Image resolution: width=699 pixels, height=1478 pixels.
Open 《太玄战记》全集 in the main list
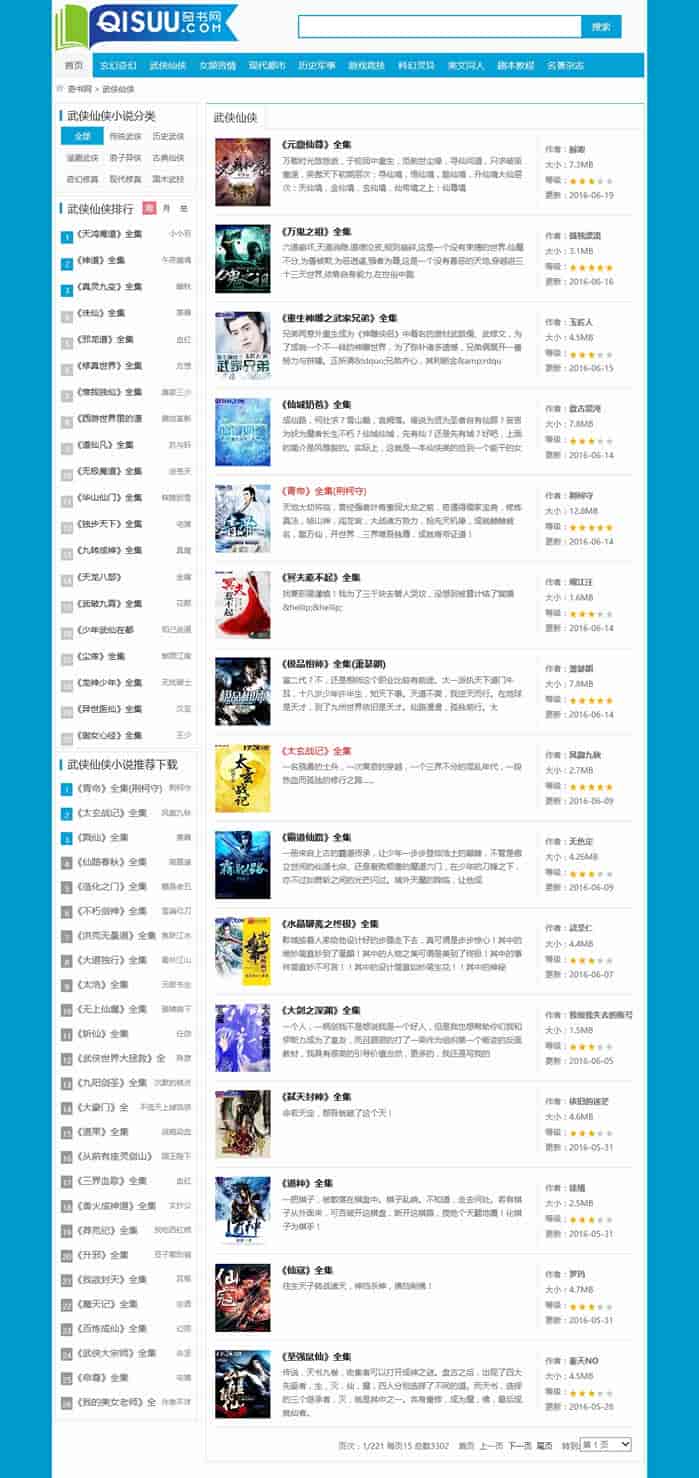[318, 750]
